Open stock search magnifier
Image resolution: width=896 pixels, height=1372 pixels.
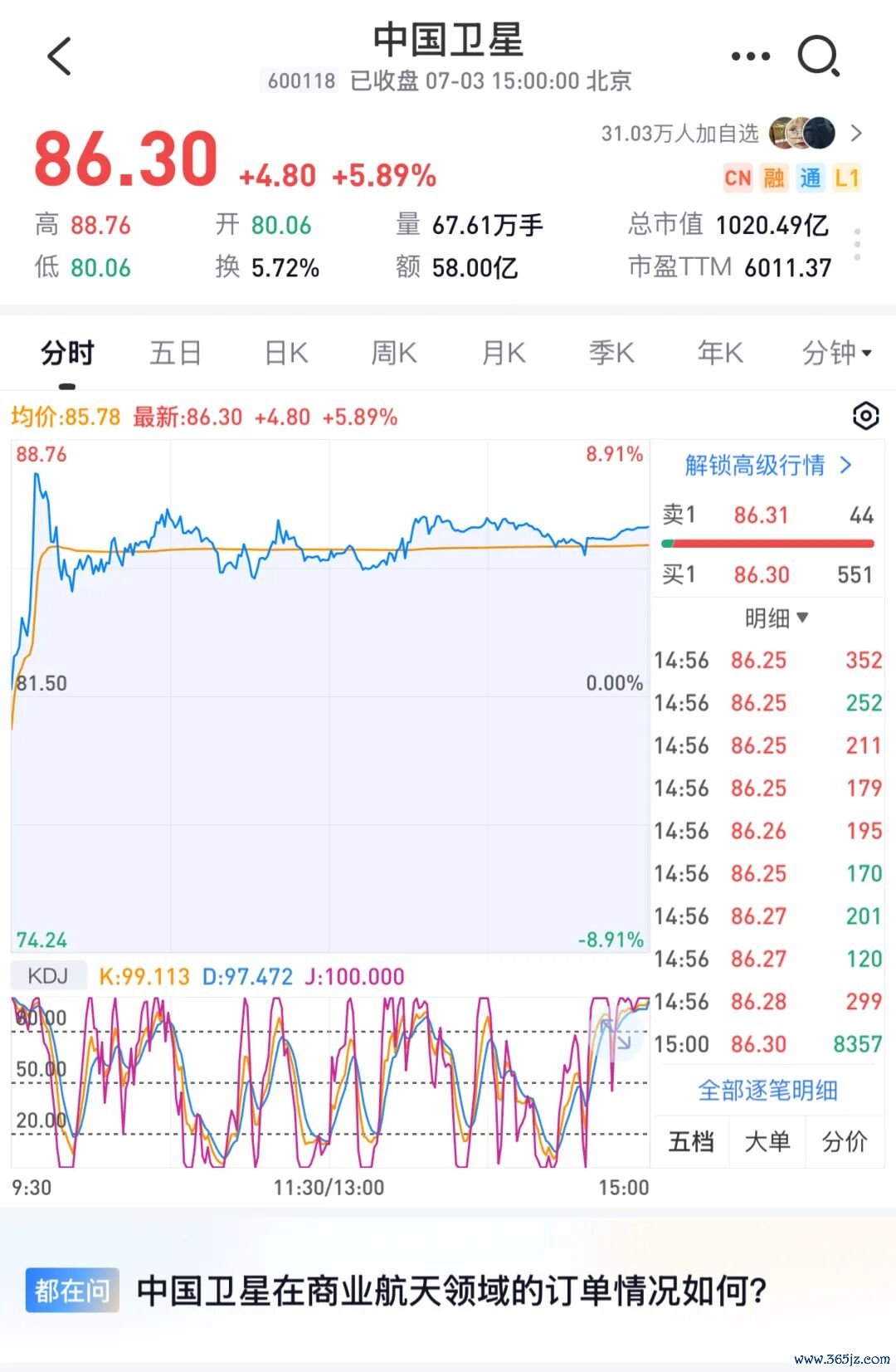819,56
